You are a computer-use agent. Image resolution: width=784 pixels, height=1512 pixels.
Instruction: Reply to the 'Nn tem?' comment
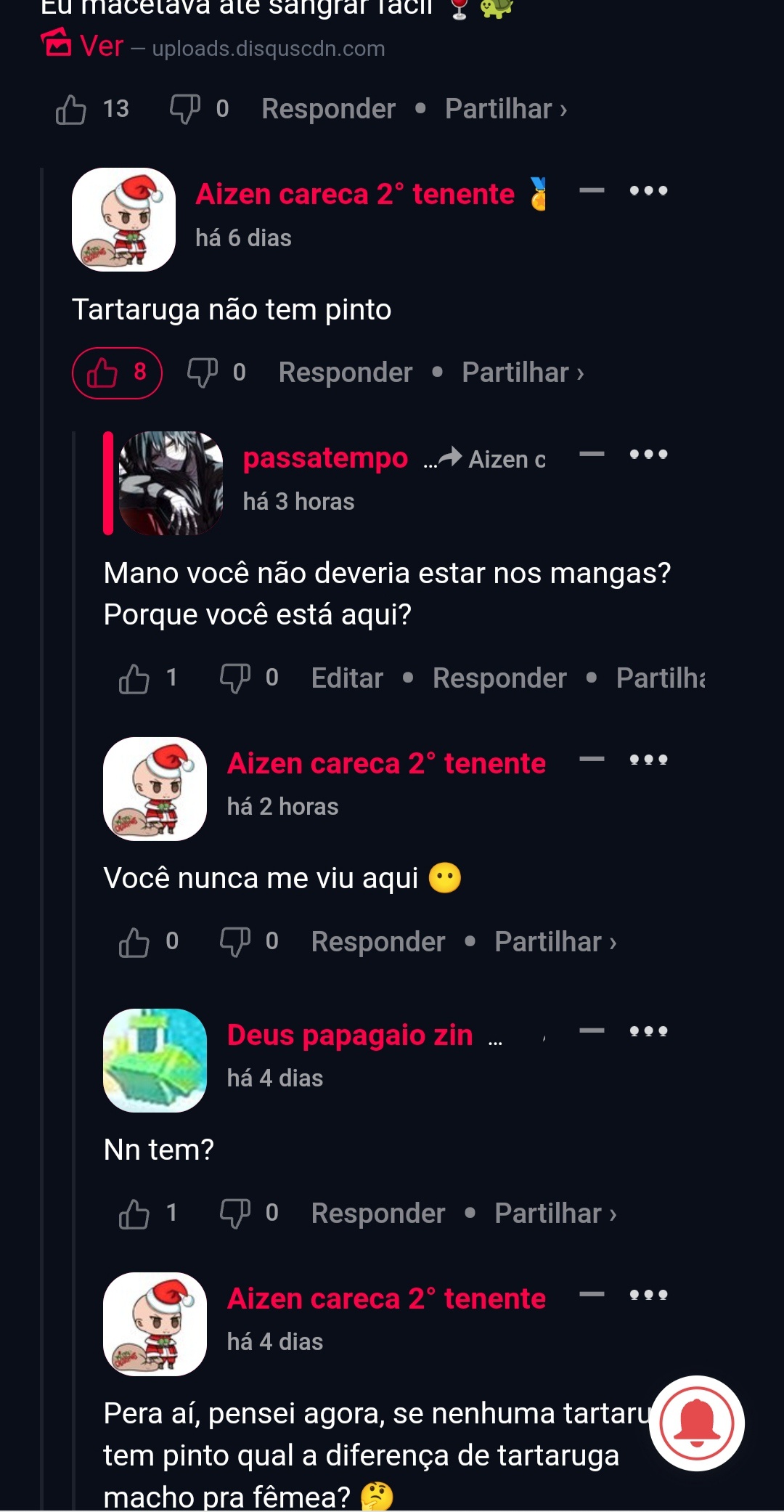click(x=377, y=1214)
